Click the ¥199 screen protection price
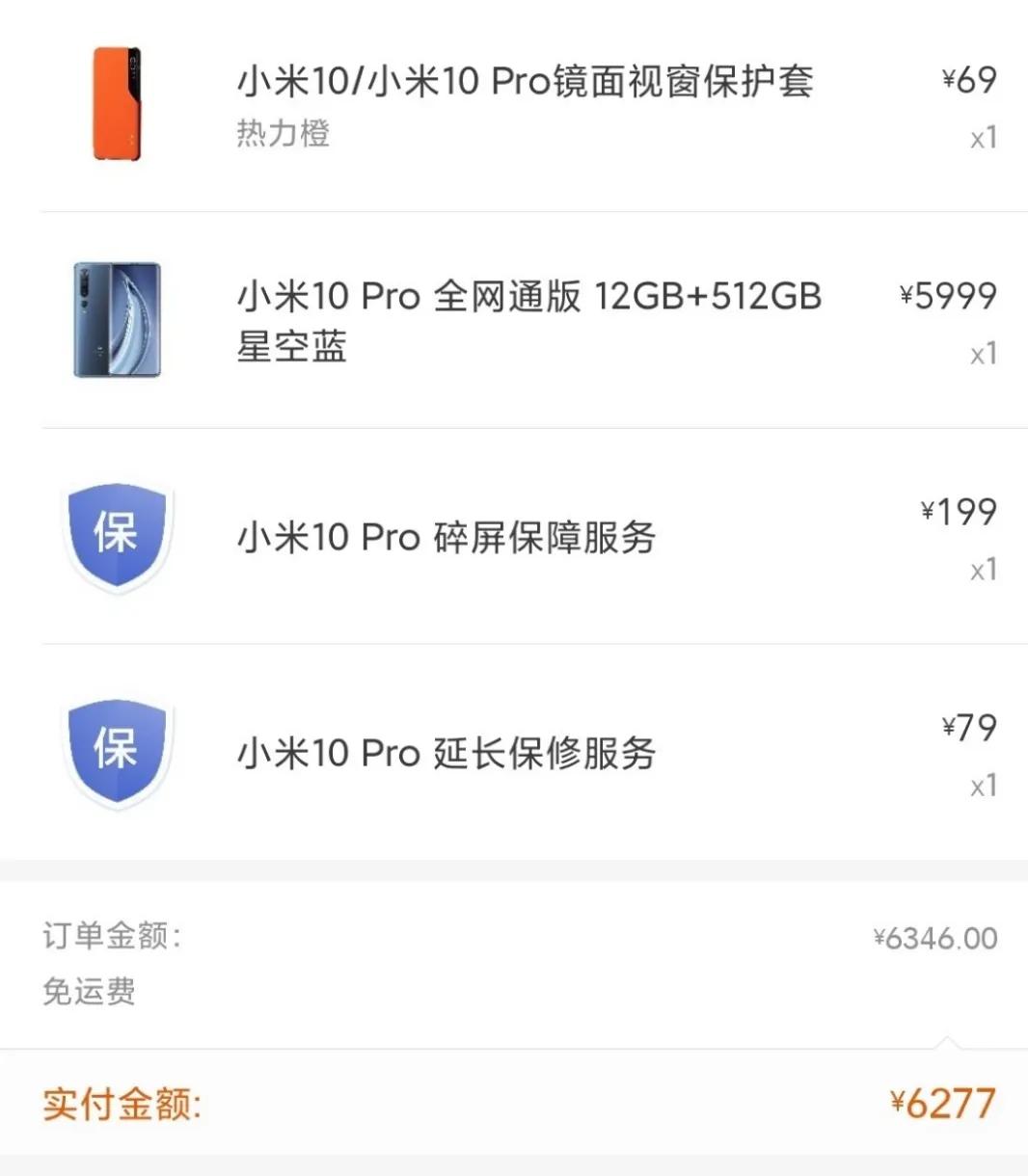 pos(958,512)
